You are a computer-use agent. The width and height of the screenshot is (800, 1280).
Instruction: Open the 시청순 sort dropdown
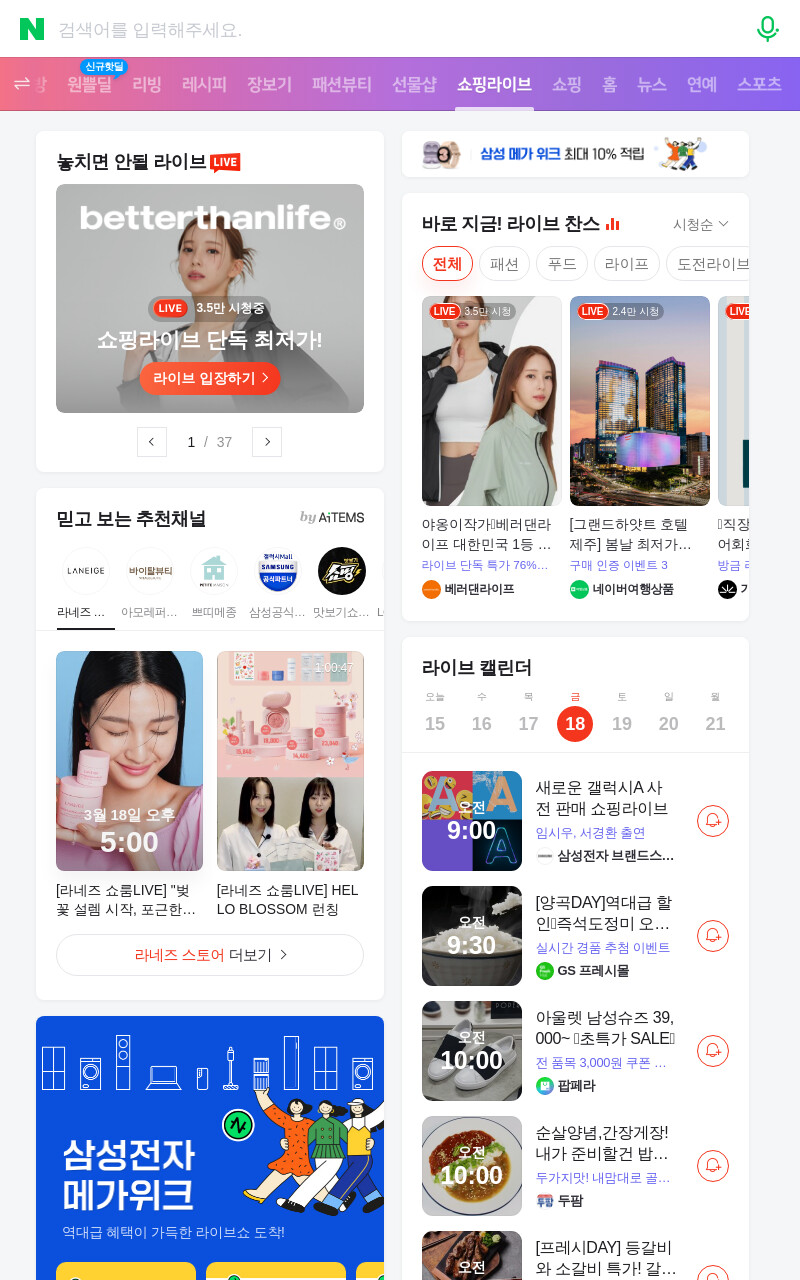700,224
